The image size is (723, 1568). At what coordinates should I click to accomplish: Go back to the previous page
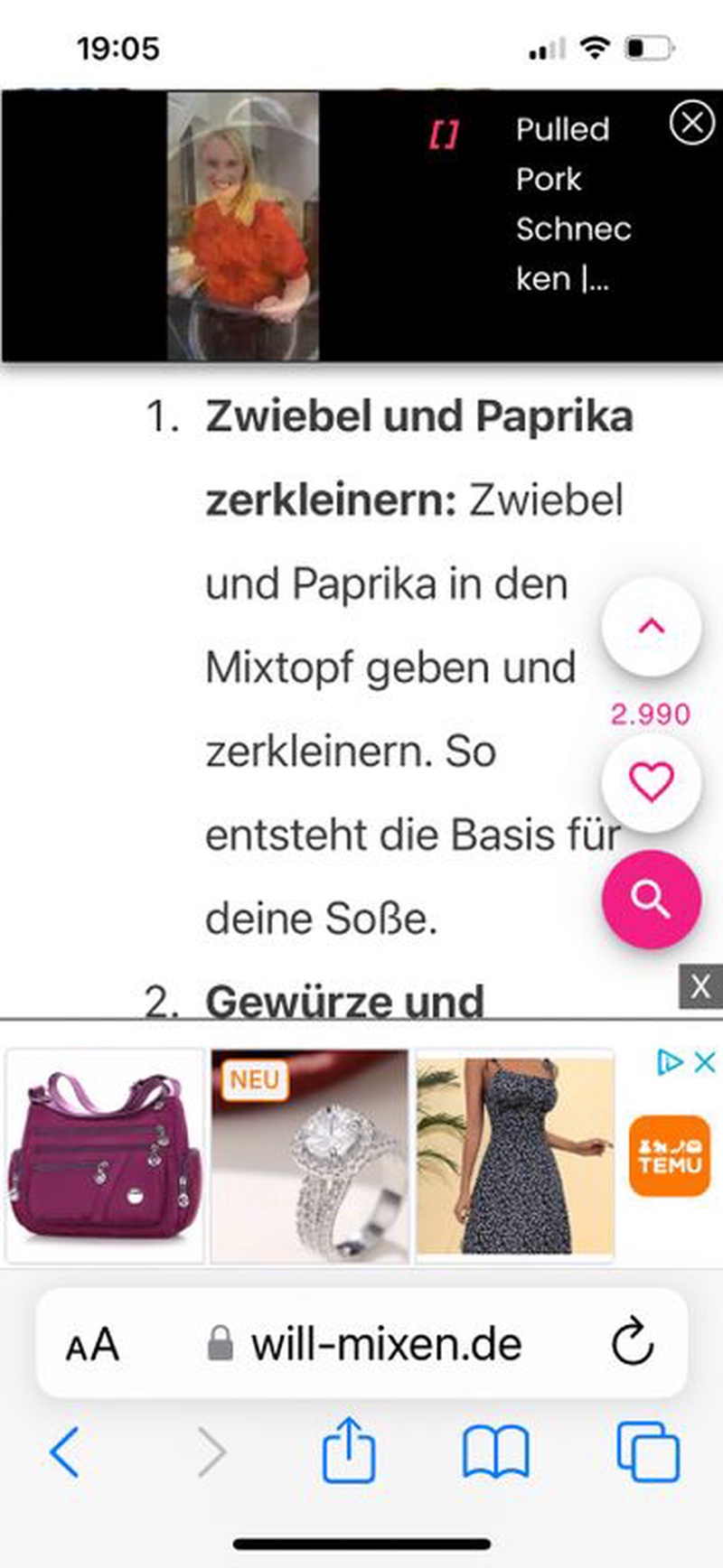[x=65, y=1451]
